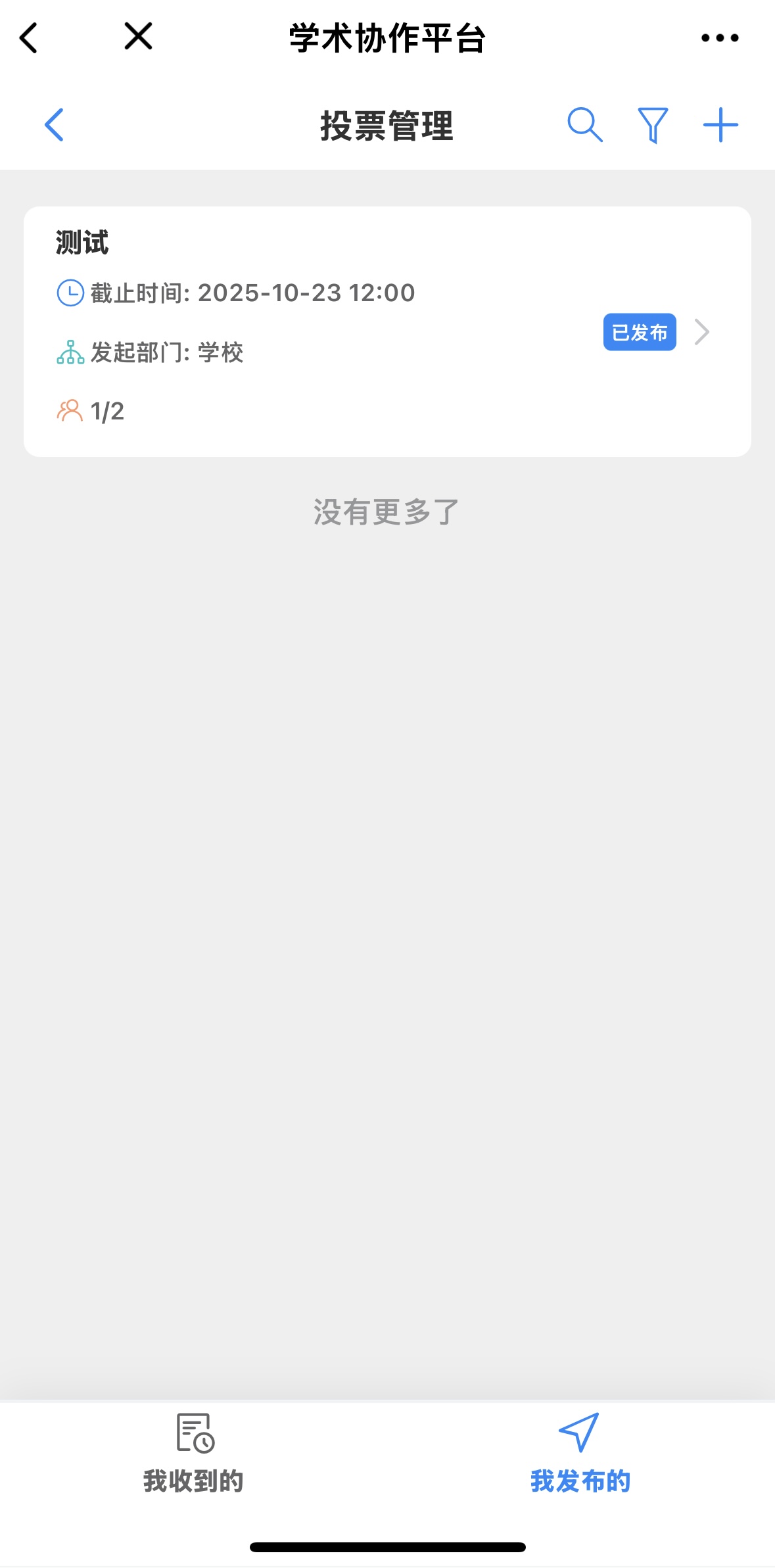Return from 投票管理 with blue back arrow
This screenshot has width=775, height=1568.
point(55,125)
